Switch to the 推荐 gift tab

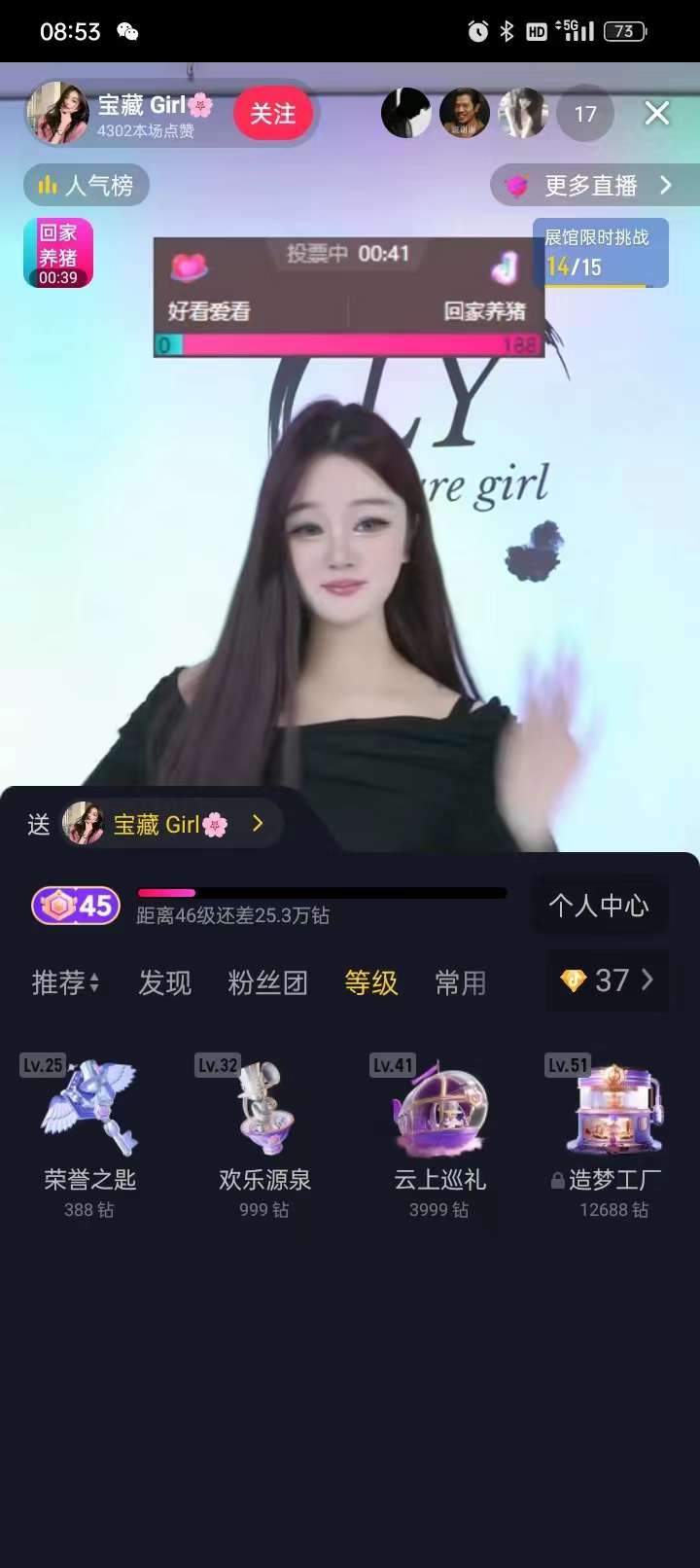point(64,982)
